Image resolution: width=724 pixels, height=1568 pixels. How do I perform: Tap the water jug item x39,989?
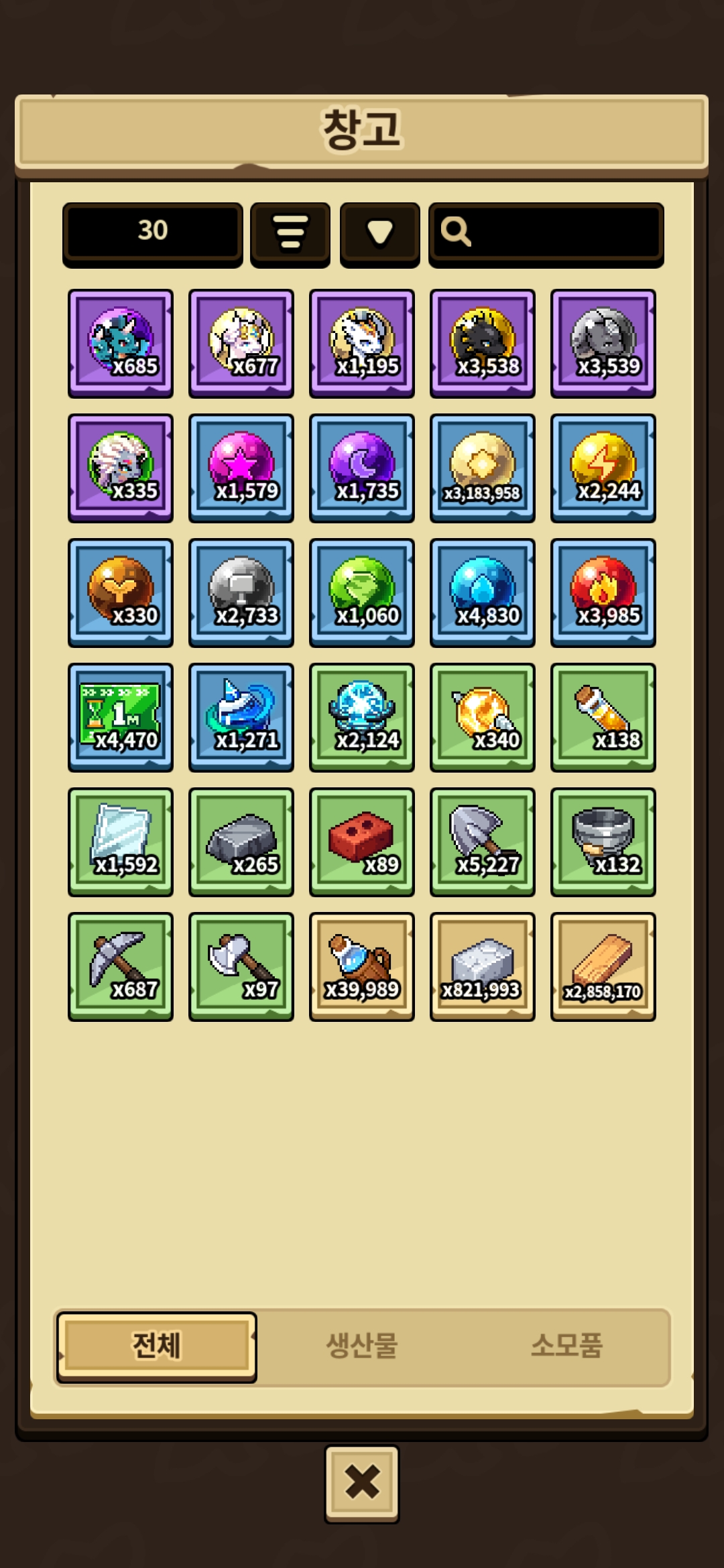coord(361,966)
